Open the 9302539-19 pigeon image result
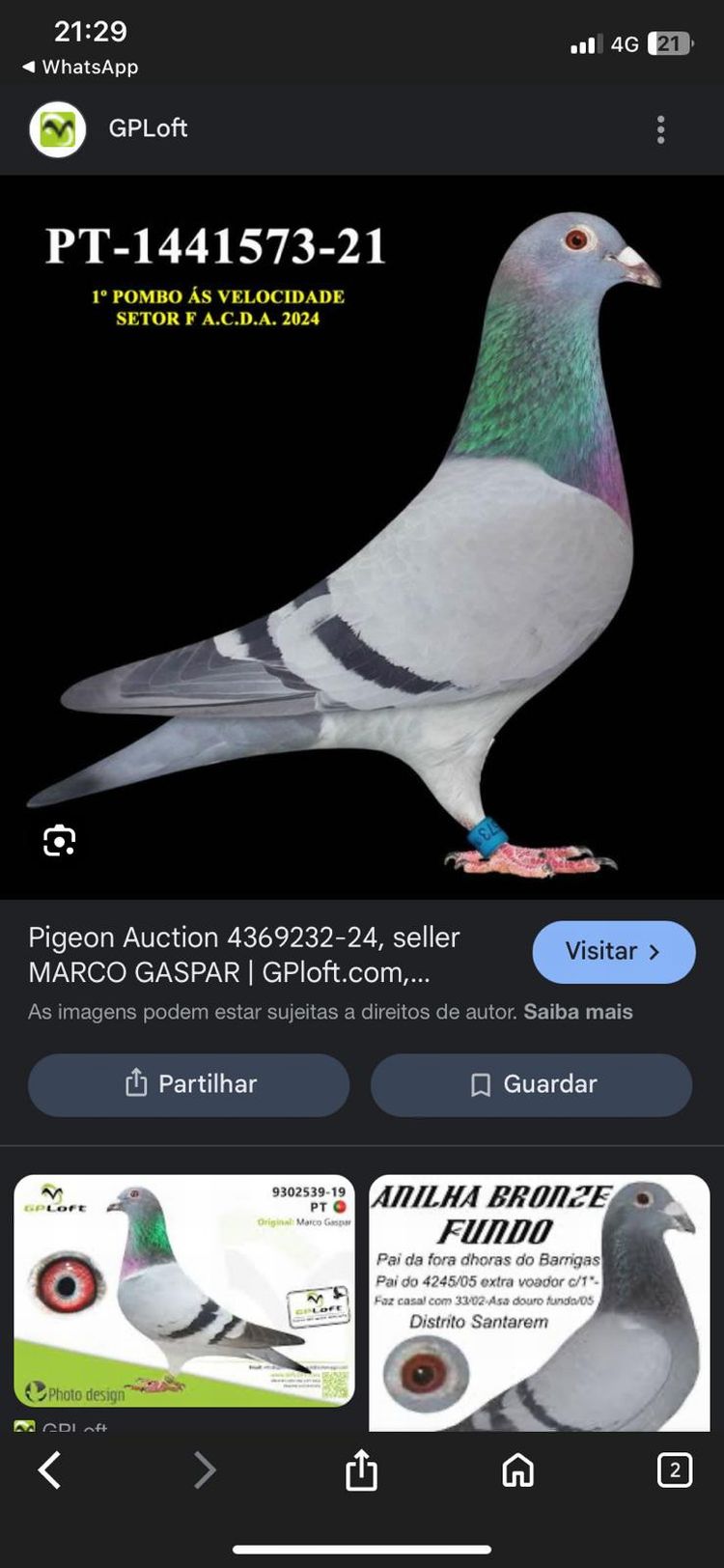The image size is (724, 1568). (x=184, y=1290)
